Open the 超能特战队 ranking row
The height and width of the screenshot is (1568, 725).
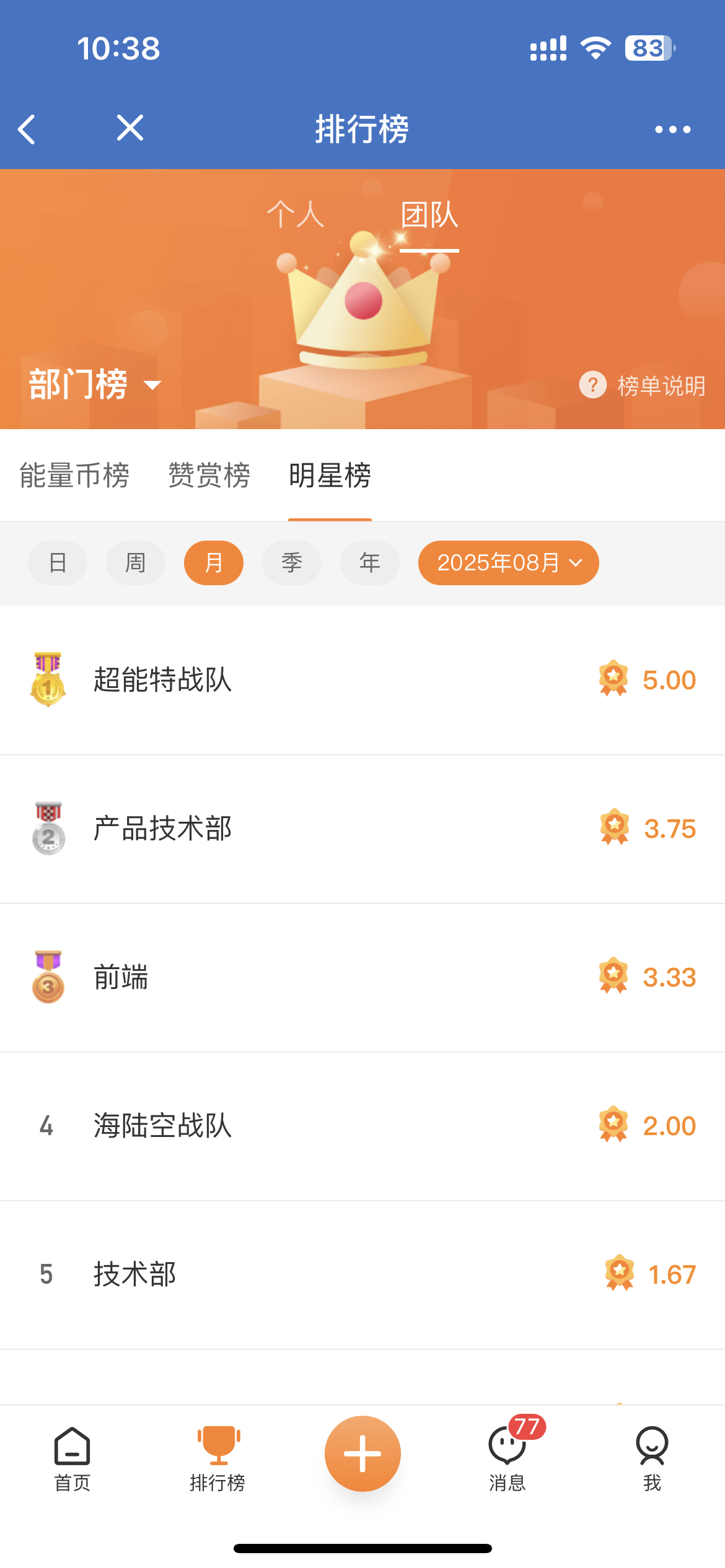pyautogui.click(x=362, y=680)
